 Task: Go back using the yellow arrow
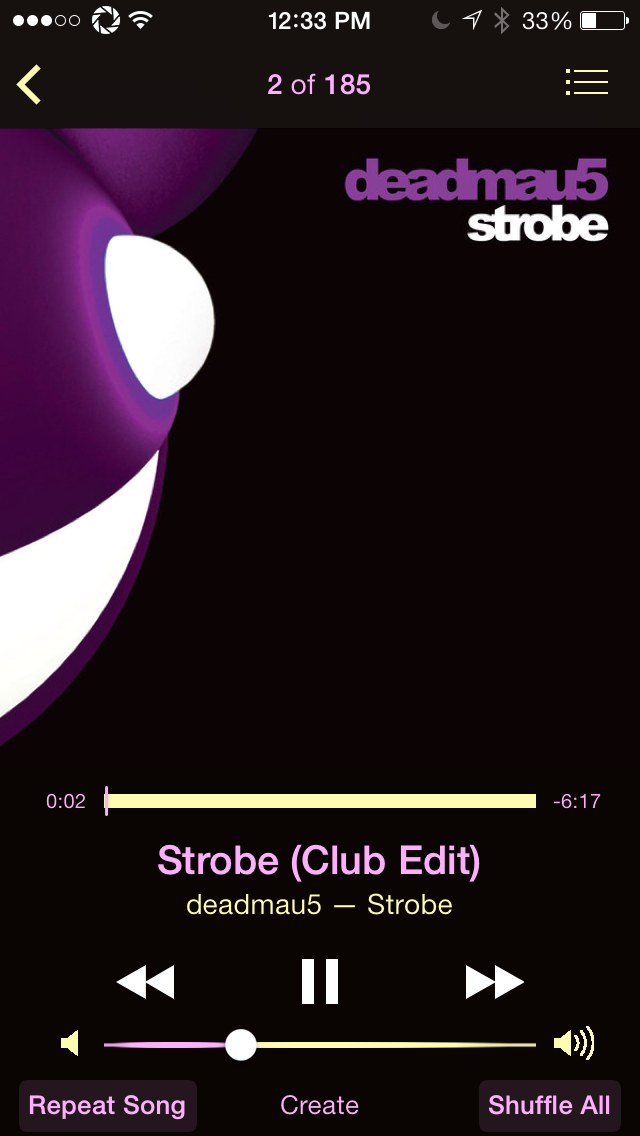click(29, 84)
